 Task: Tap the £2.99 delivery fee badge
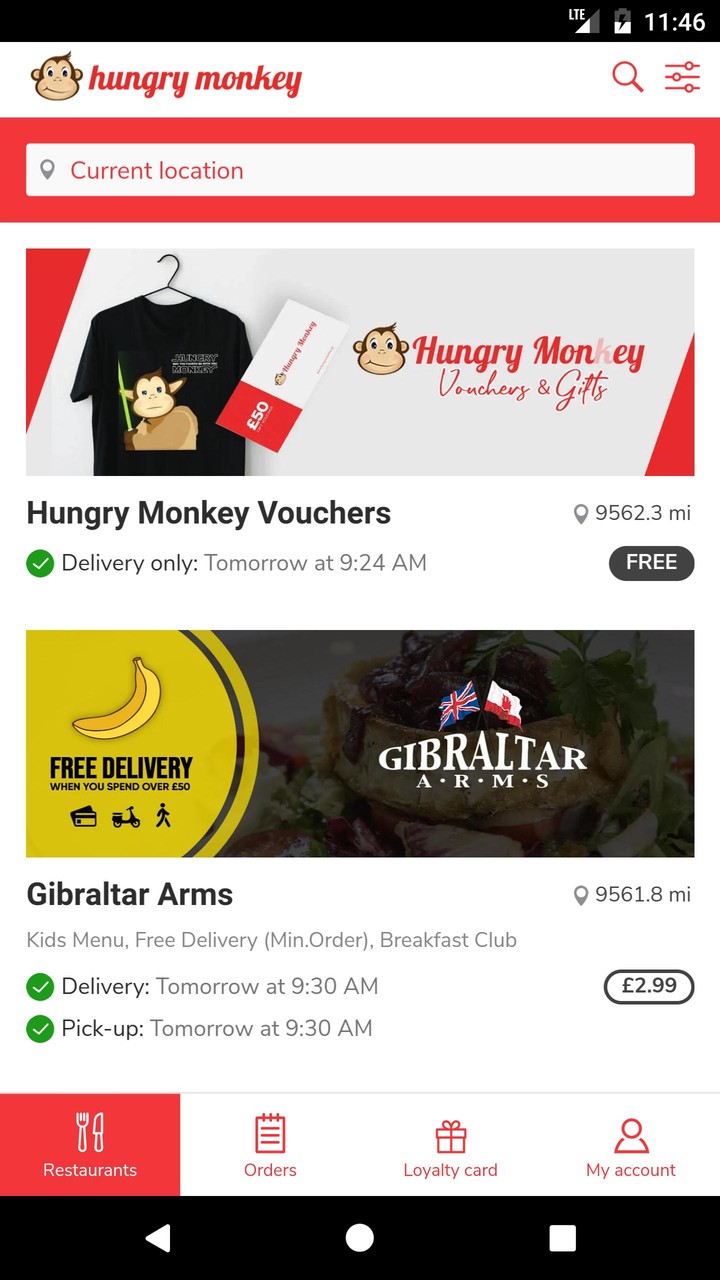(649, 986)
